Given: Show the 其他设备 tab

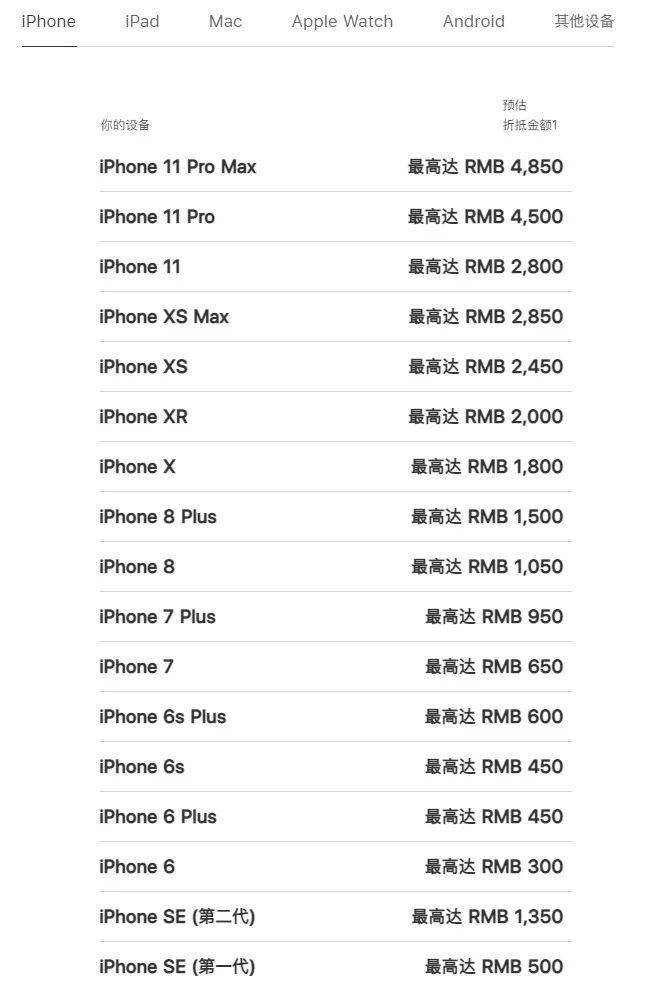Looking at the screenshot, I should coord(584,22).
